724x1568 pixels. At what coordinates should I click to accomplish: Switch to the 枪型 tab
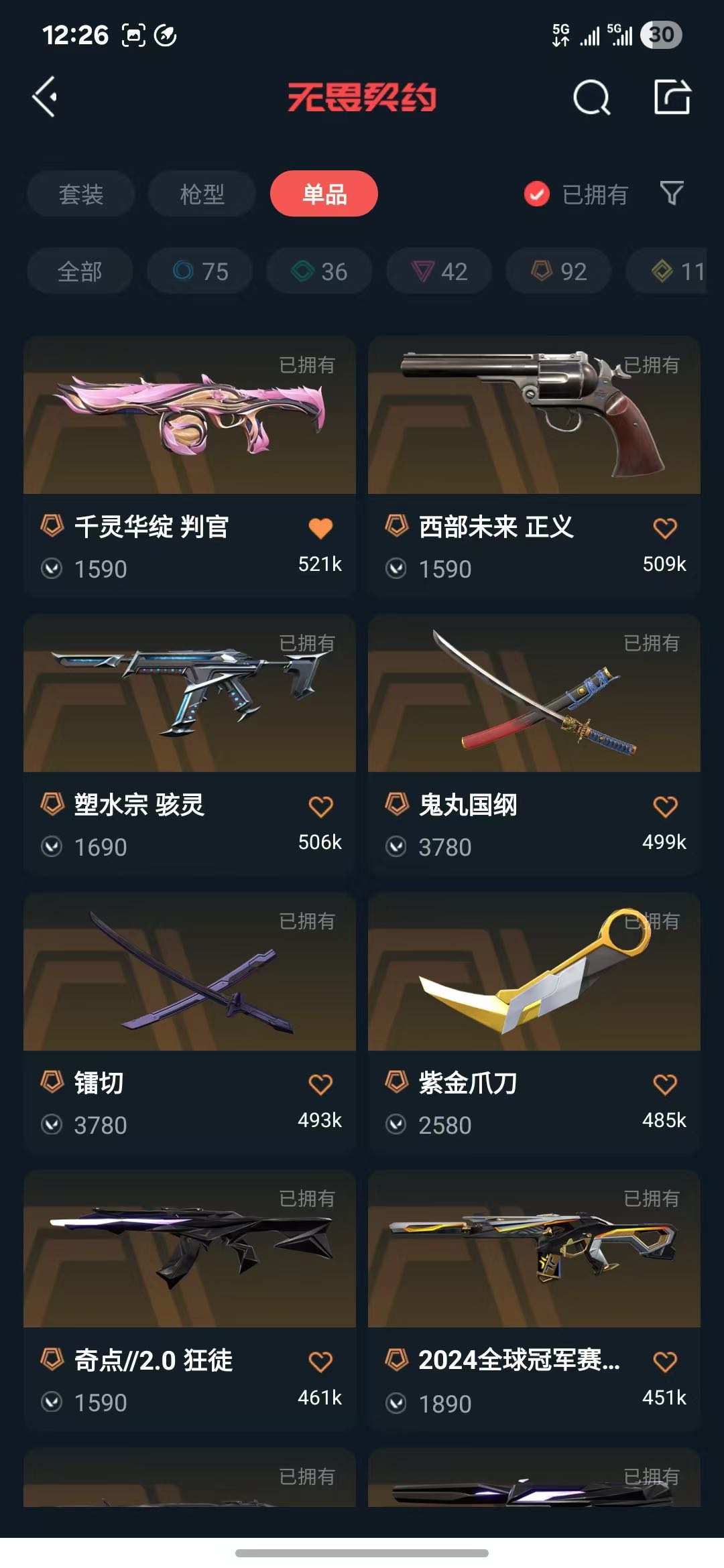tap(202, 194)
